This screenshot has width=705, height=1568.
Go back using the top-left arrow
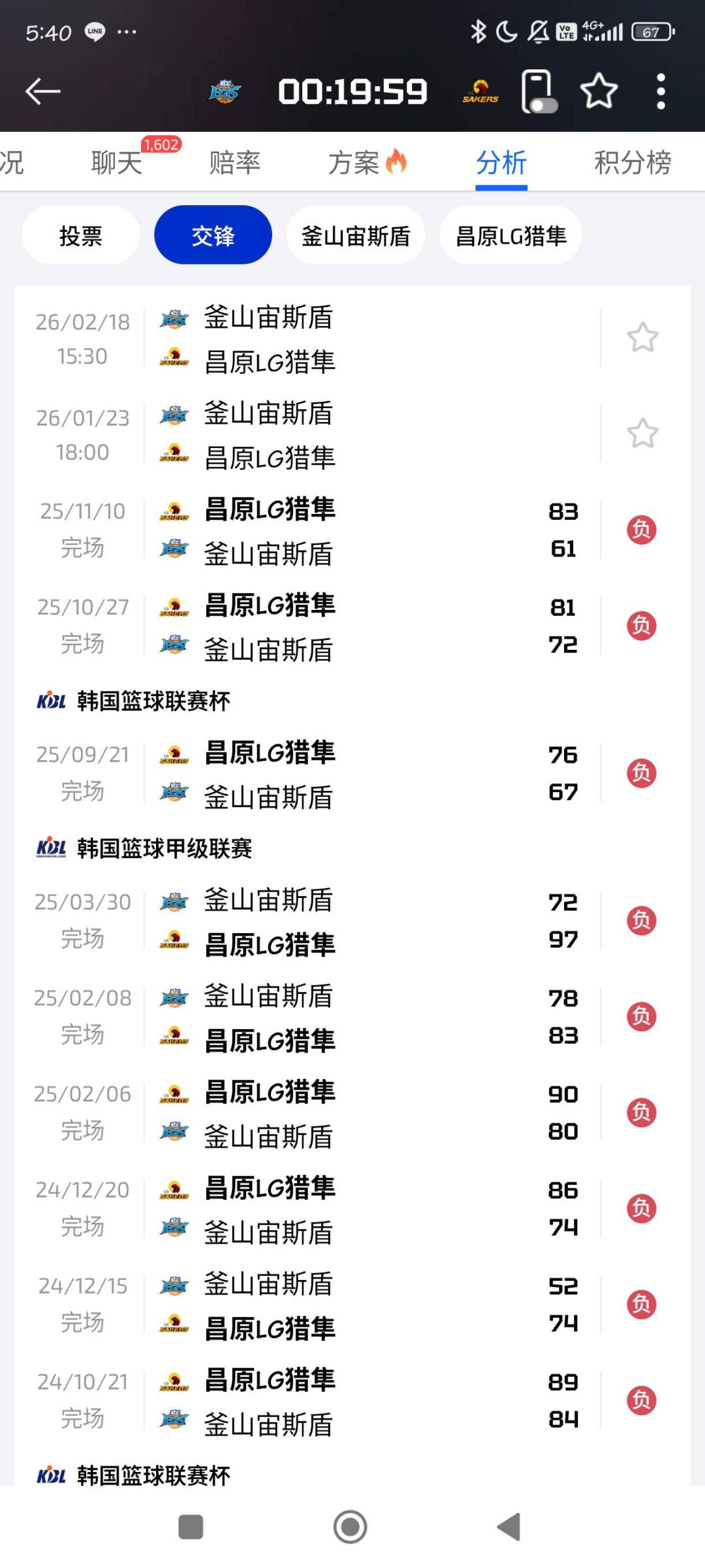[43, 91]
